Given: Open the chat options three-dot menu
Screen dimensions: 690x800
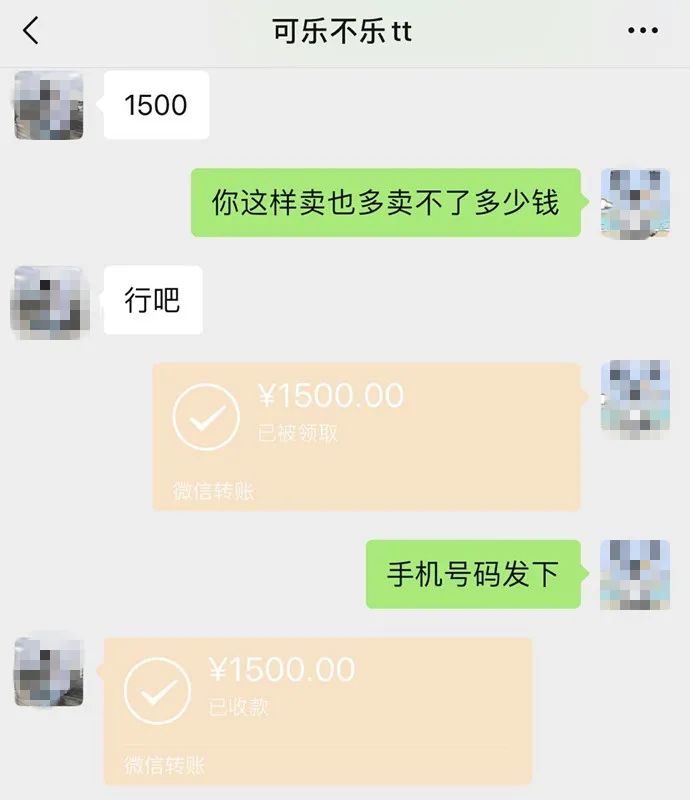Looking at the screenshot, I should [643, 31].
